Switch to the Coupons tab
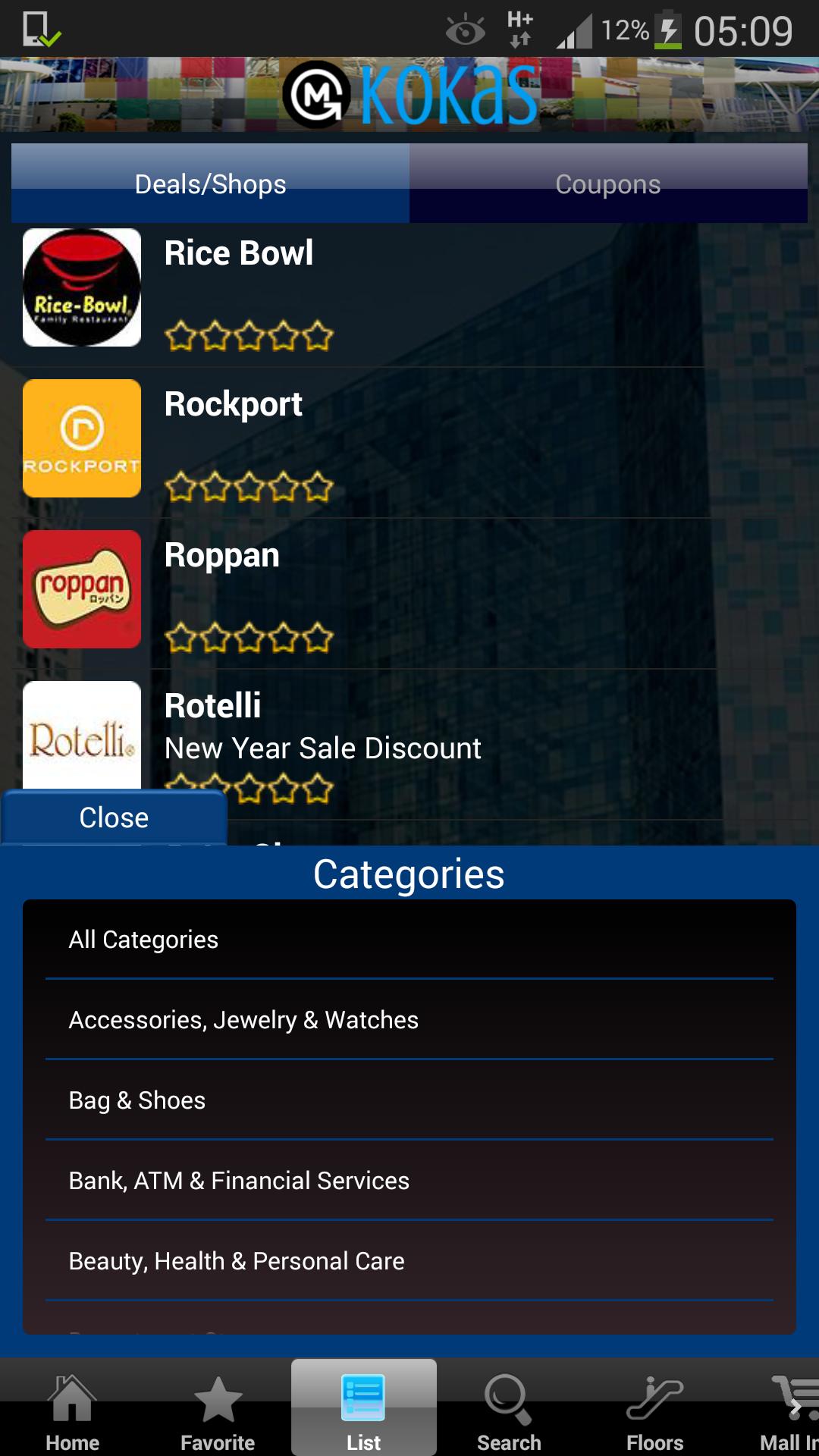 coord(608,184)
